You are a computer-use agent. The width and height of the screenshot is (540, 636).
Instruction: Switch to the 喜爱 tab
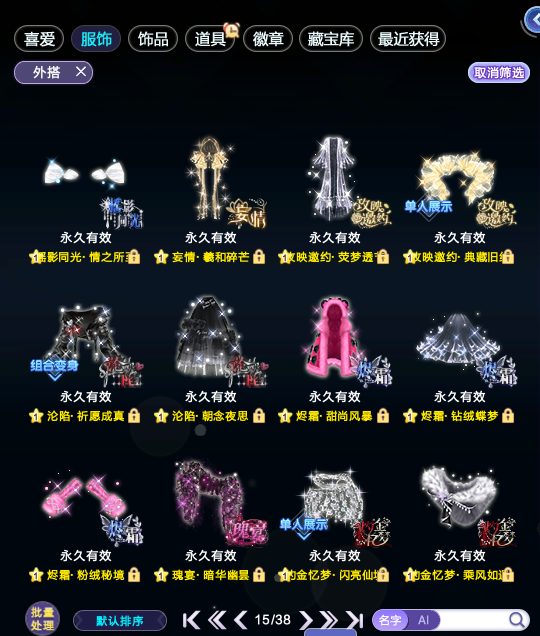click(39, 39)
